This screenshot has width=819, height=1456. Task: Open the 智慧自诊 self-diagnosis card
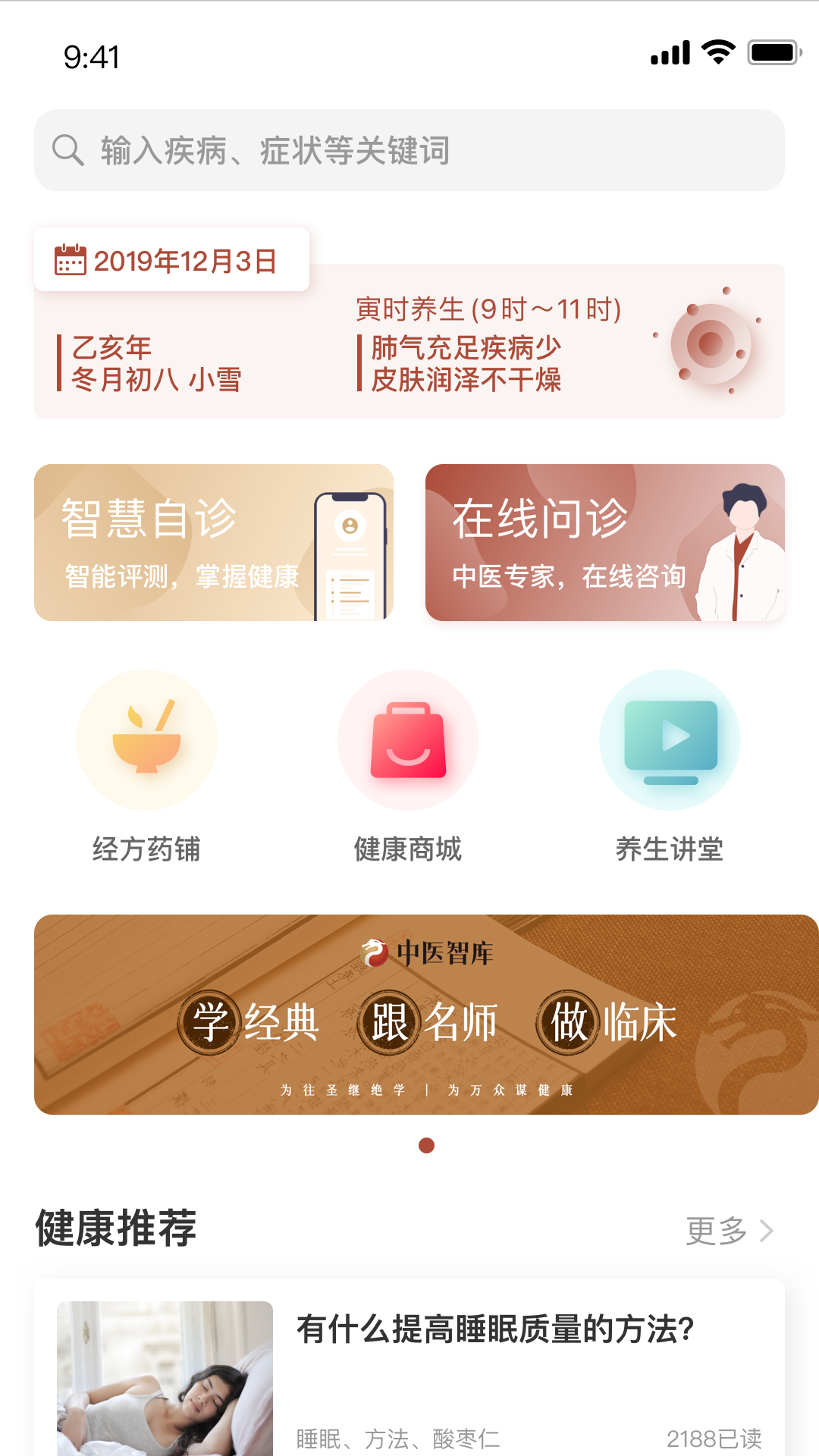click(x=214, y=543)
